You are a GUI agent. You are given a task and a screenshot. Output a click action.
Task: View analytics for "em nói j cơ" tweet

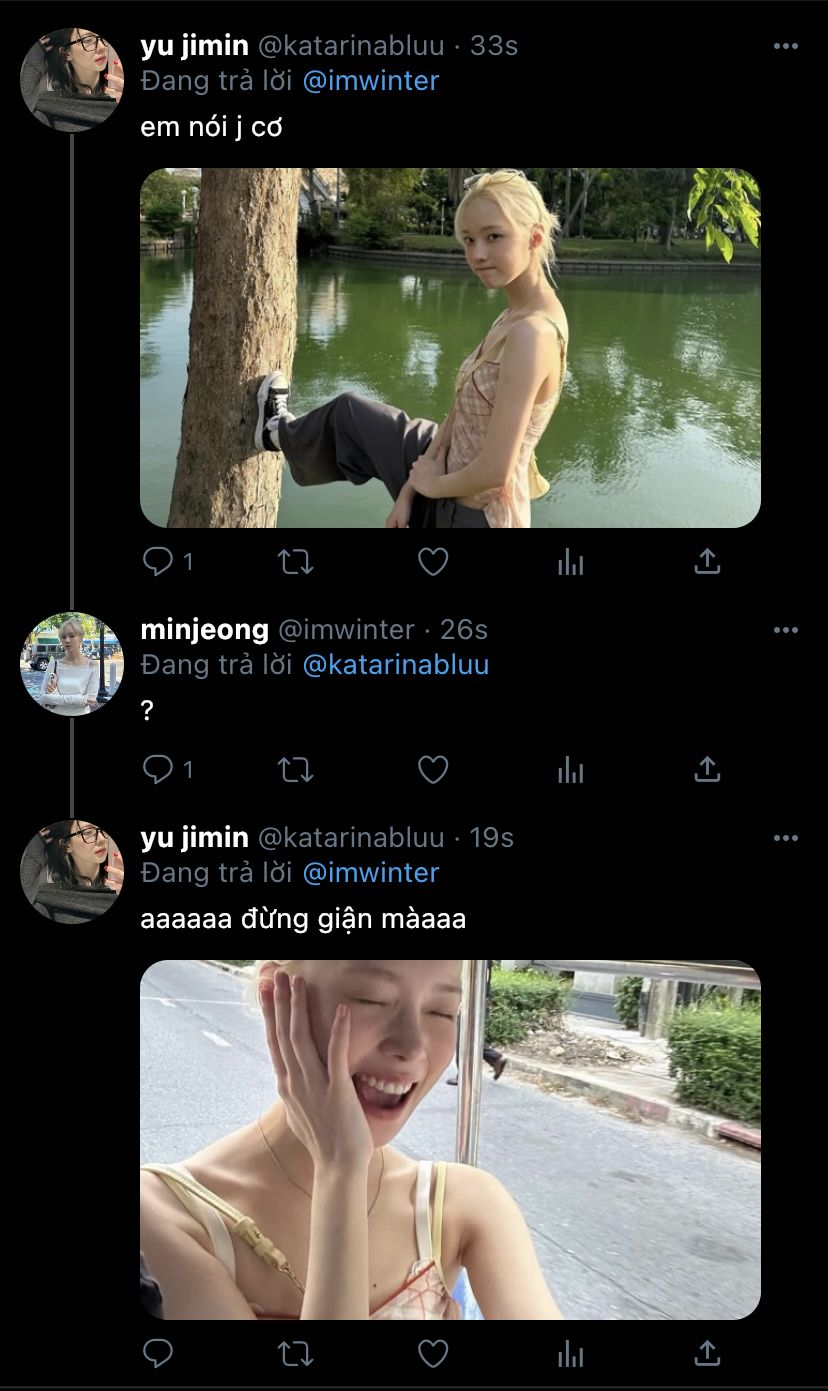click(570, 562)
